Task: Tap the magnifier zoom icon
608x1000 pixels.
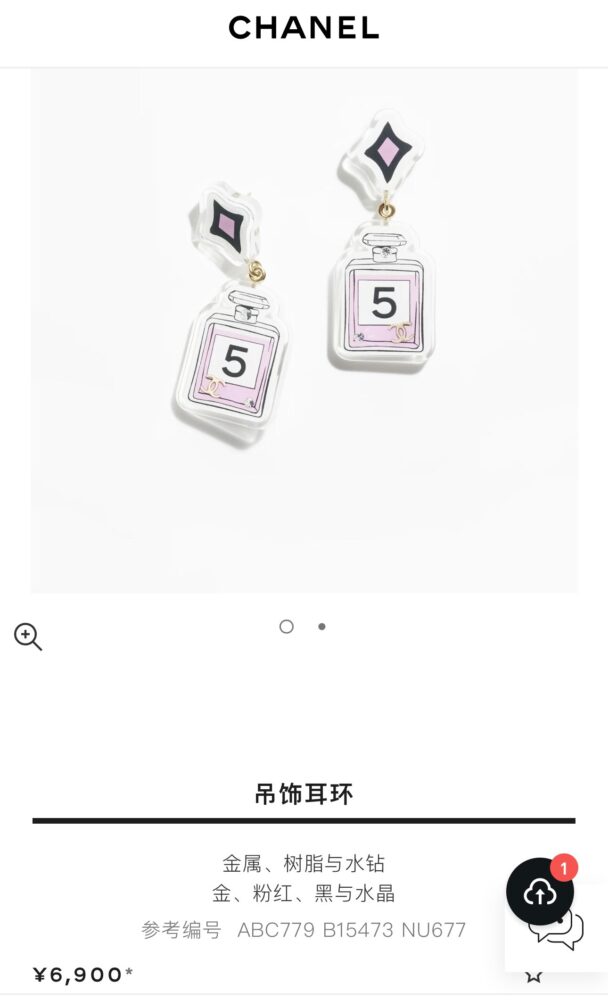Action: [x=28, y=637]
